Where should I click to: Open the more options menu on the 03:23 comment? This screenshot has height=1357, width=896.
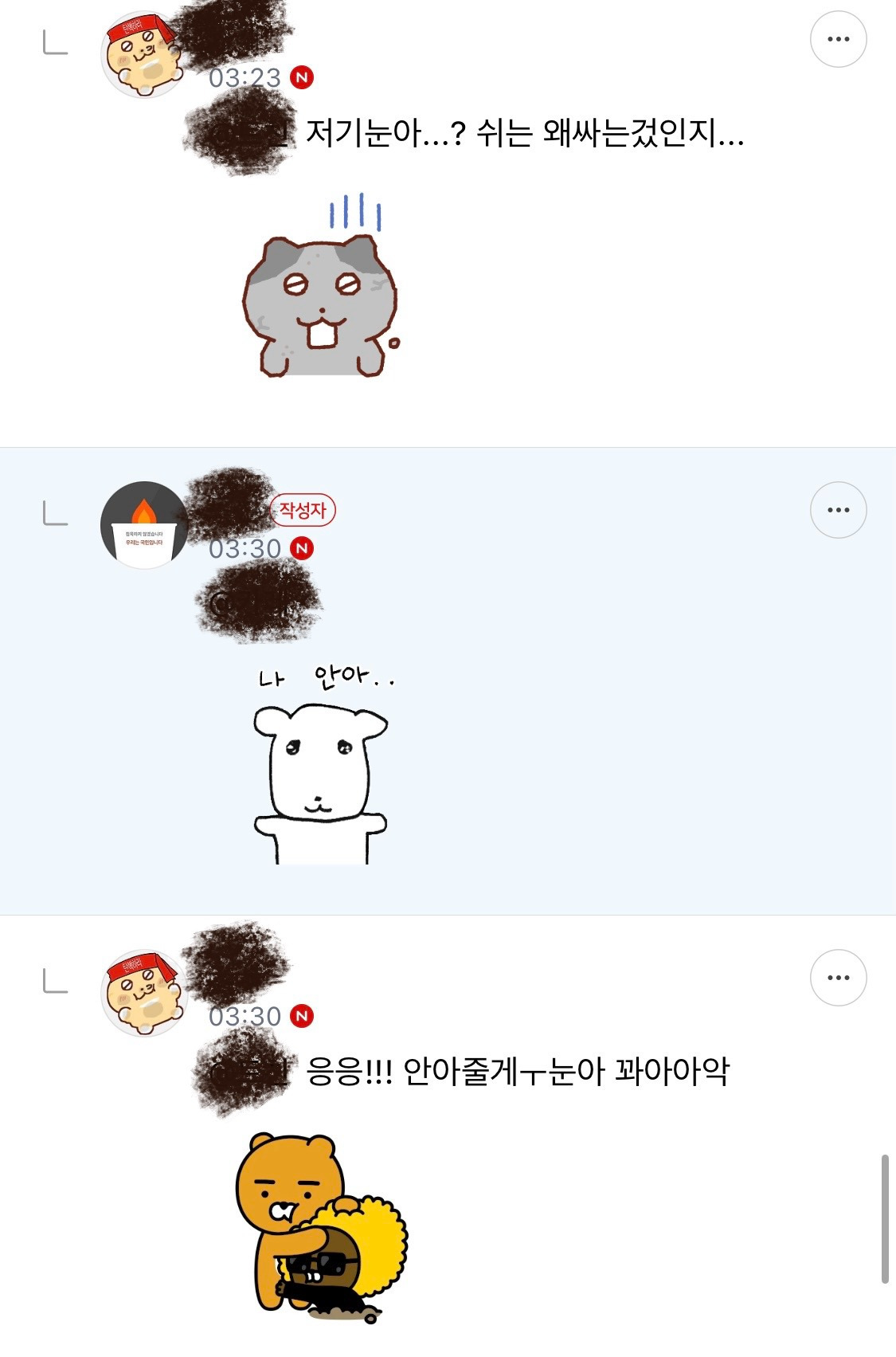click(838, 39)
